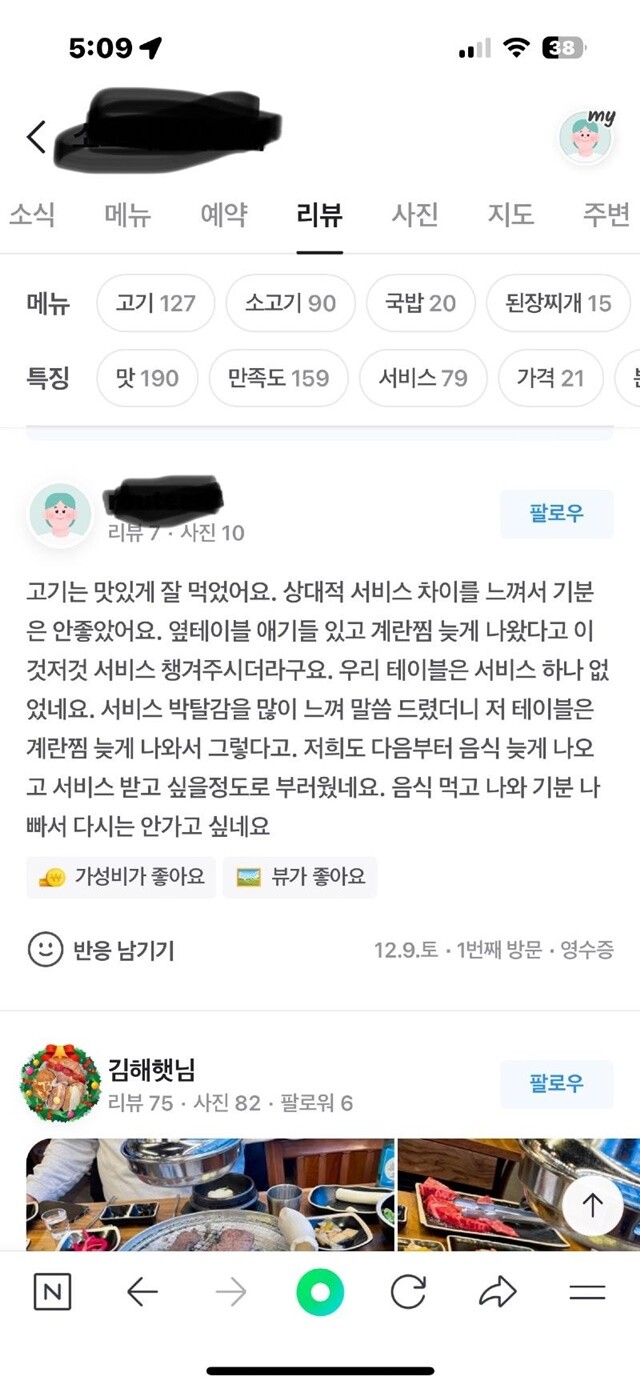Leave a reaction with 반응 남기기
Screen dimensions: 640x1388
[101, 950]
